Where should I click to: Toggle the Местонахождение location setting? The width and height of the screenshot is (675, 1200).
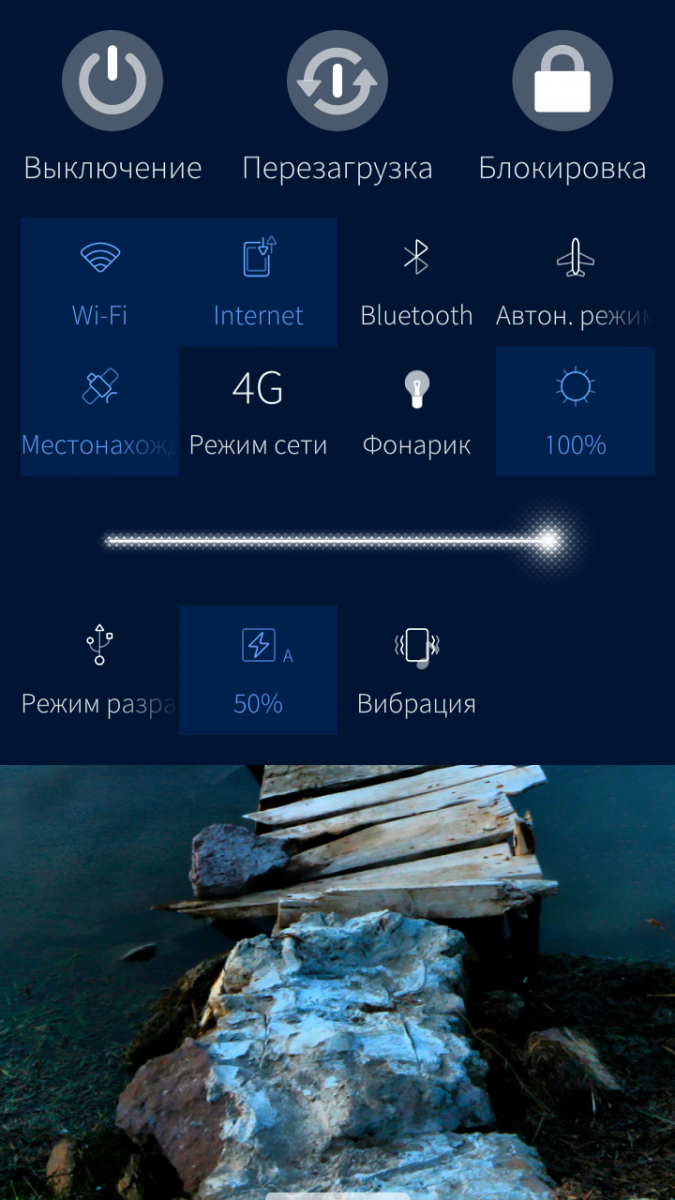[x=100, y=411]
